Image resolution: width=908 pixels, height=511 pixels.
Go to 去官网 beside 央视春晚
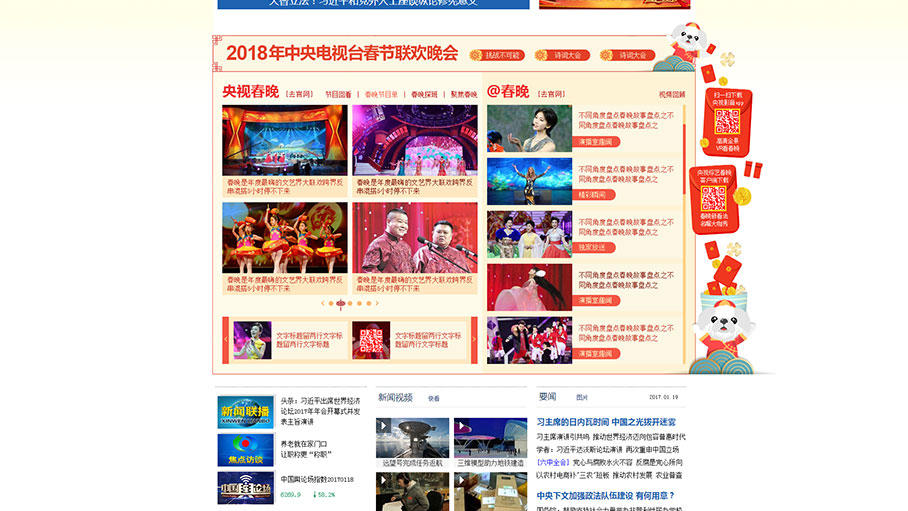tap(299, 94)
